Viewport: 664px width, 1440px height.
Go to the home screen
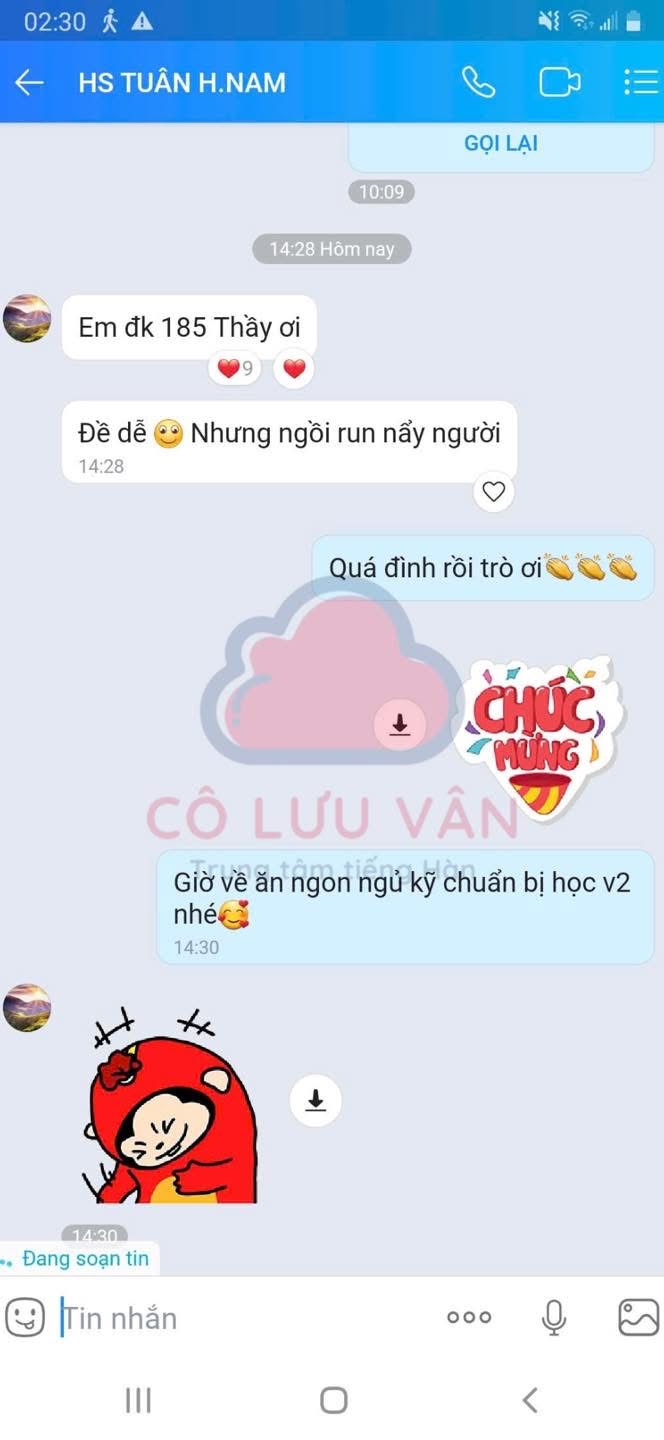point(333,1400)
